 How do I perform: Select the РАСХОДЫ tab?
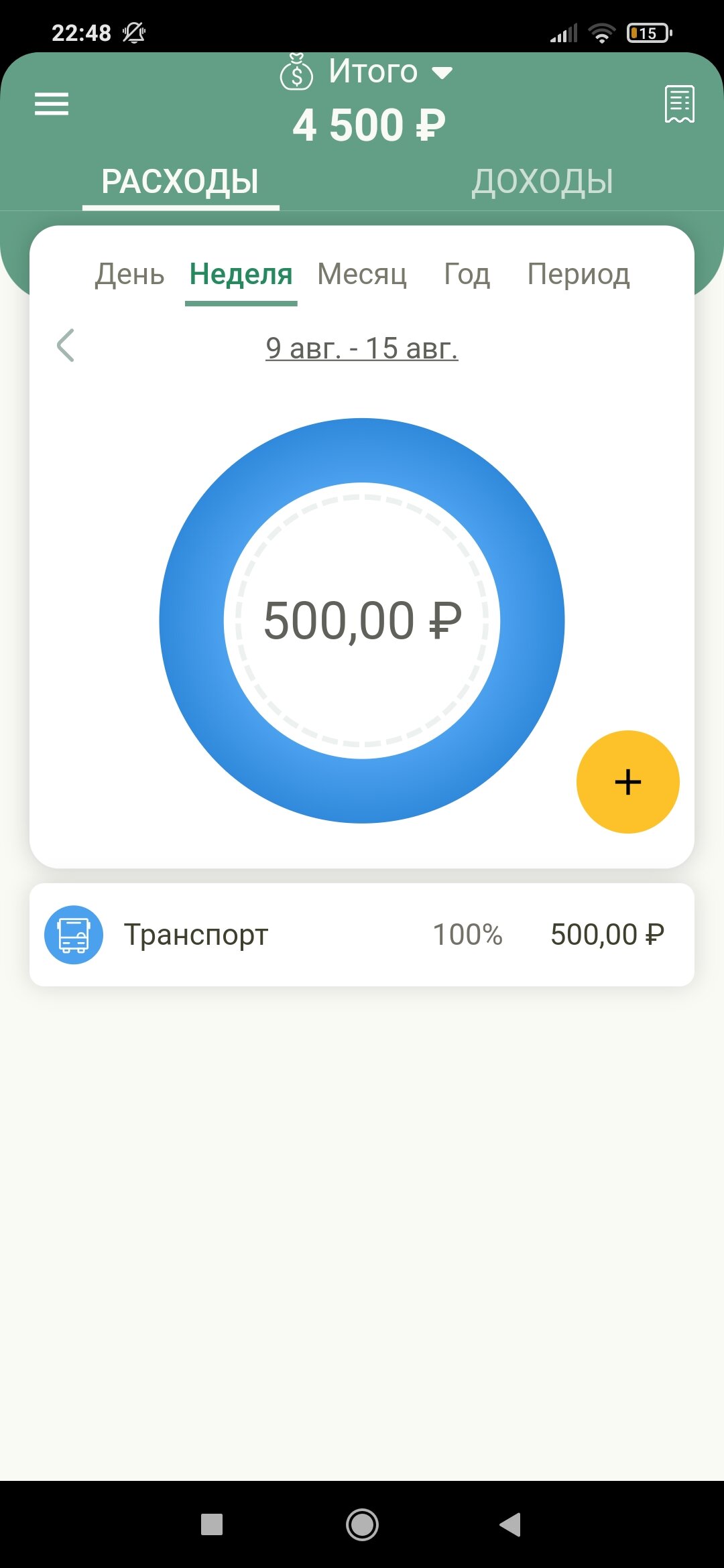(x=180, y=181)
